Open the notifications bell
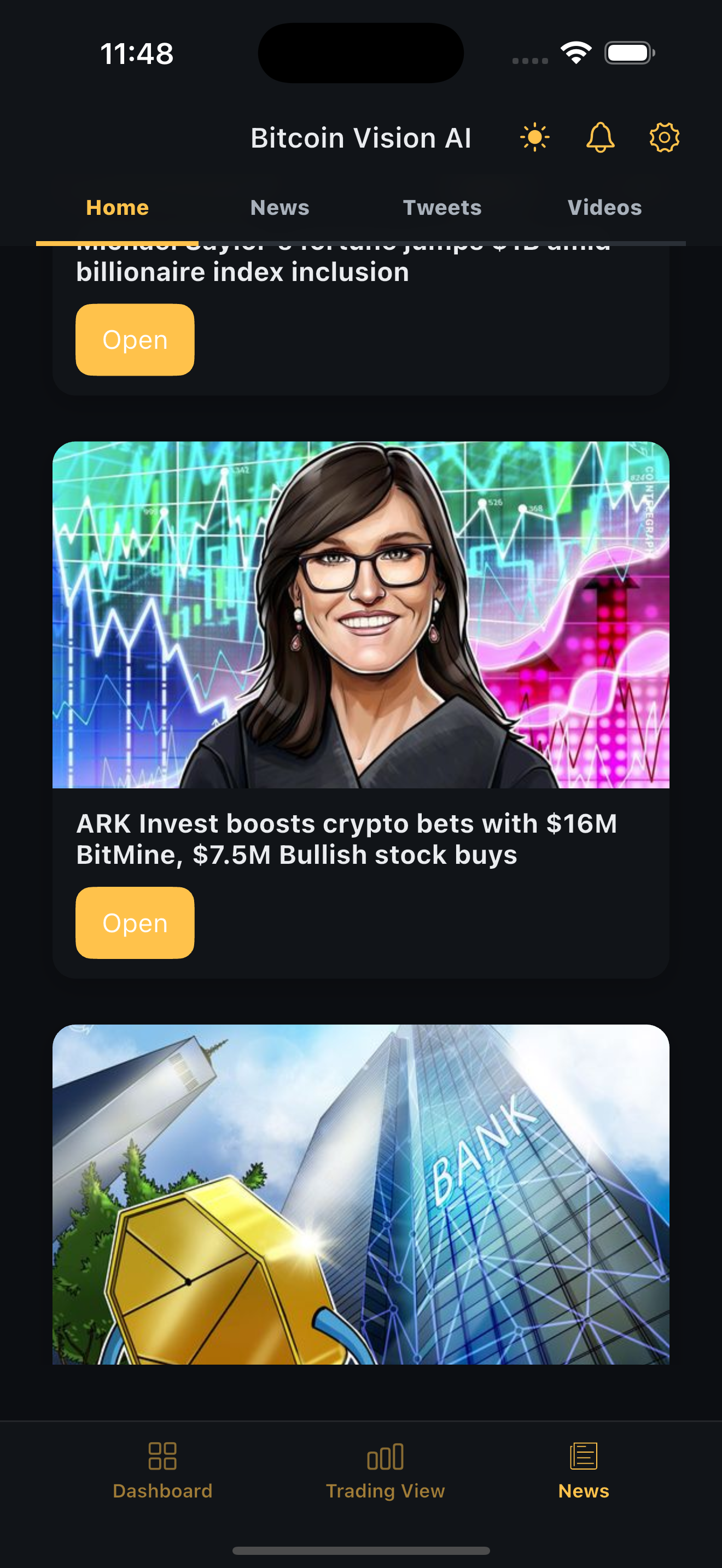The width and height of the screenshot is (722, 1568). (599, 138)
